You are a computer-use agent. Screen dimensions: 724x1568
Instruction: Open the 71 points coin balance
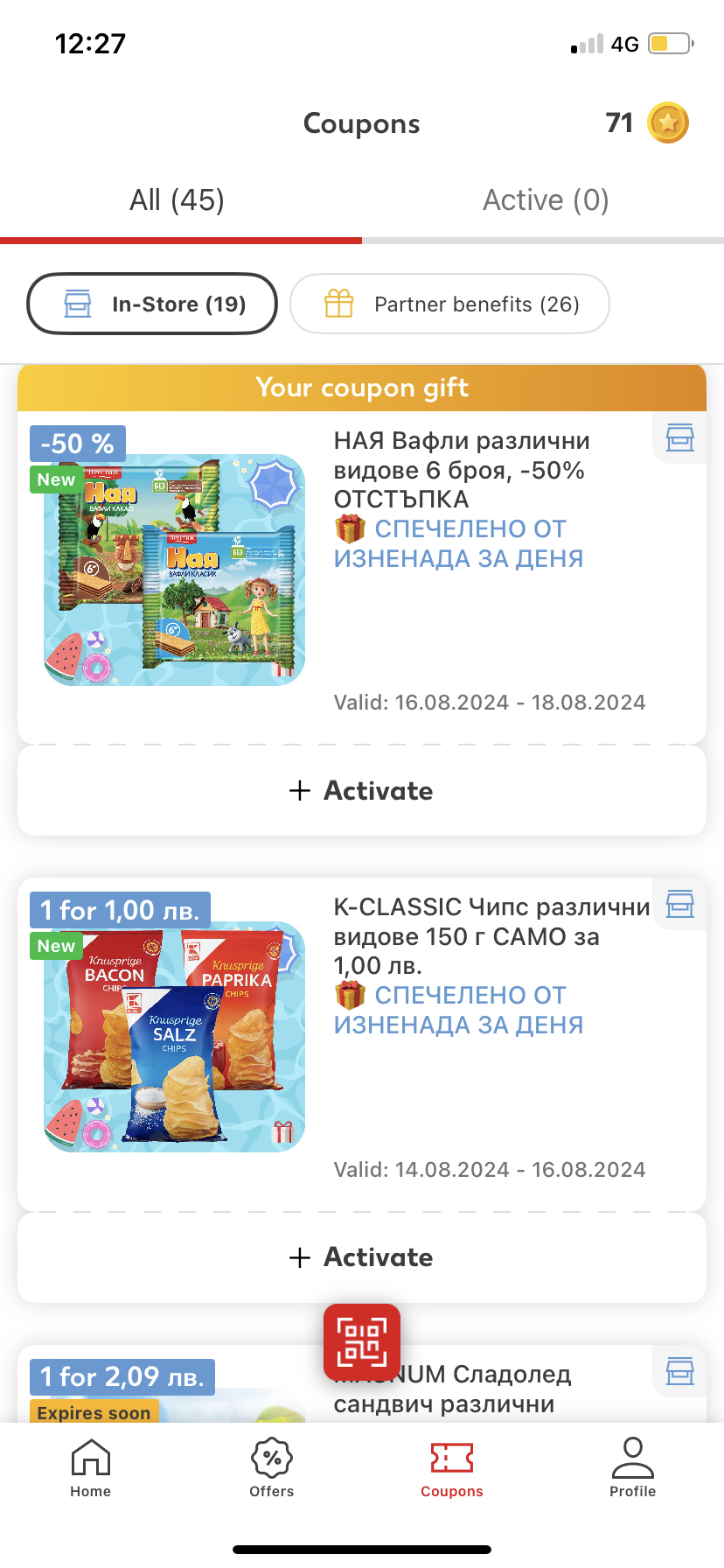click(647, 123)
